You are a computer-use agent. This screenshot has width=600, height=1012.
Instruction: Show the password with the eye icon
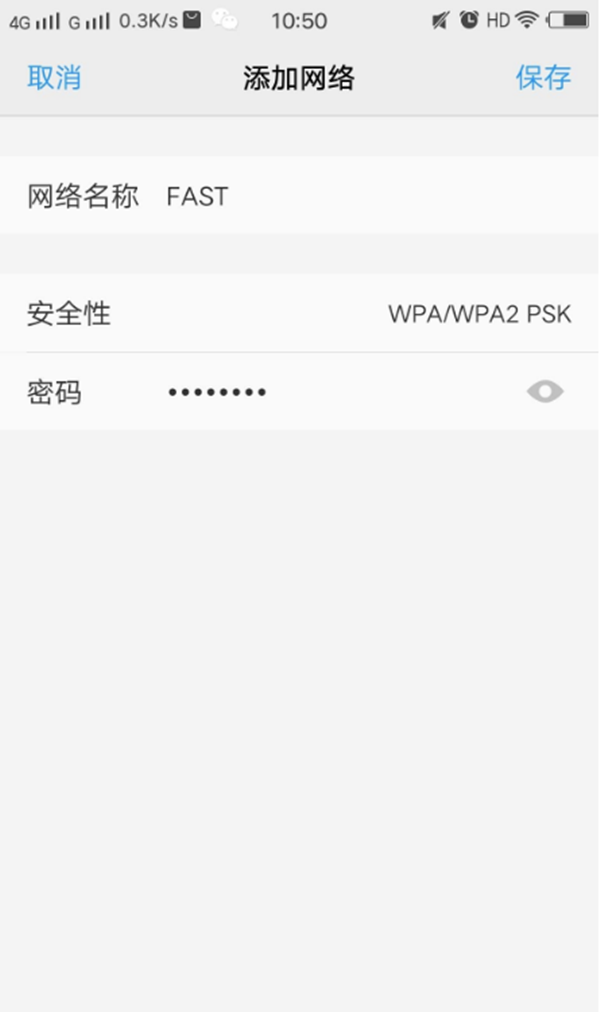[x=545, y=392]
